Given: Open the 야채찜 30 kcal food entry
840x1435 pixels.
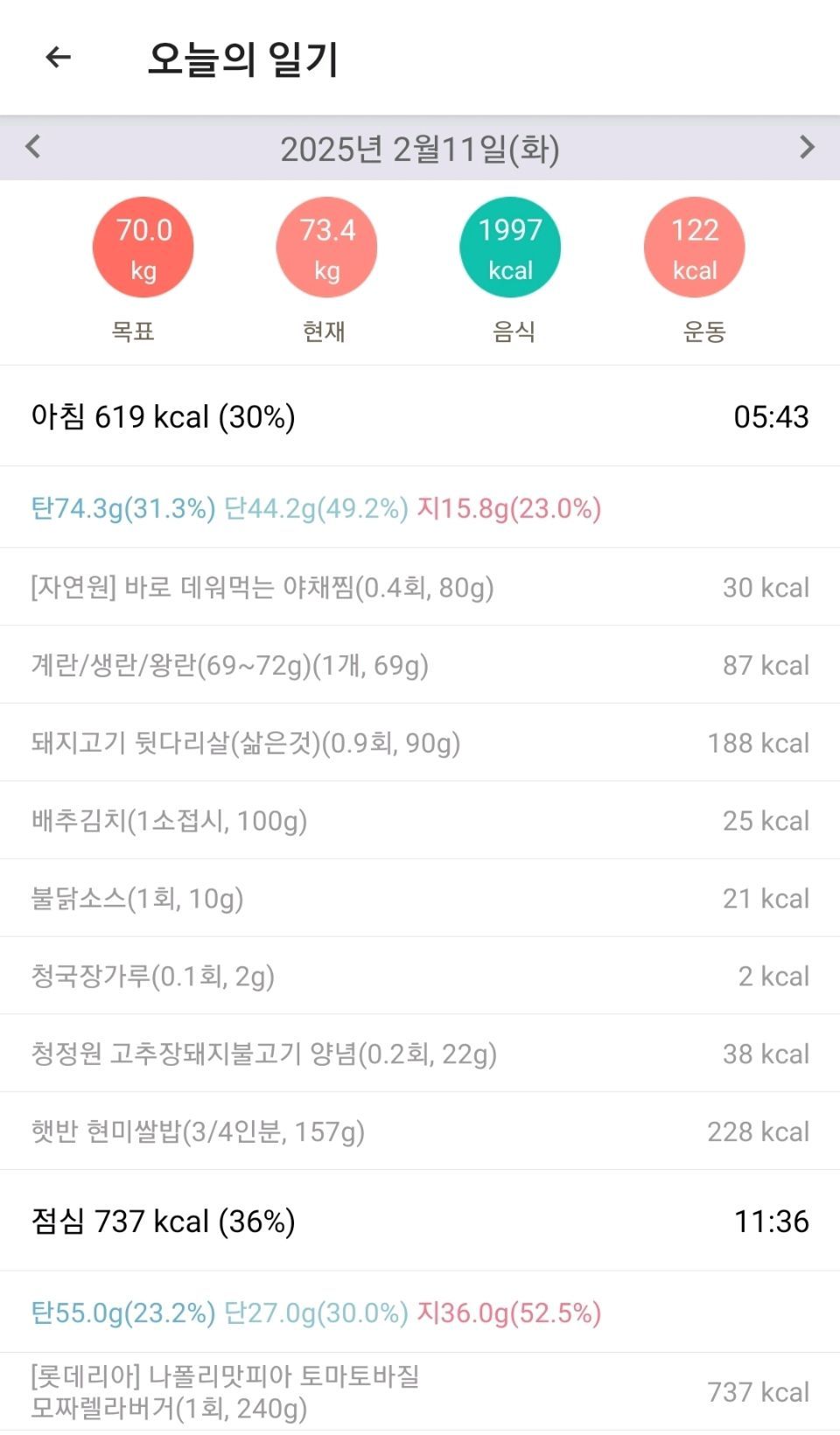Looking at the screenshot, I should 420,587.
